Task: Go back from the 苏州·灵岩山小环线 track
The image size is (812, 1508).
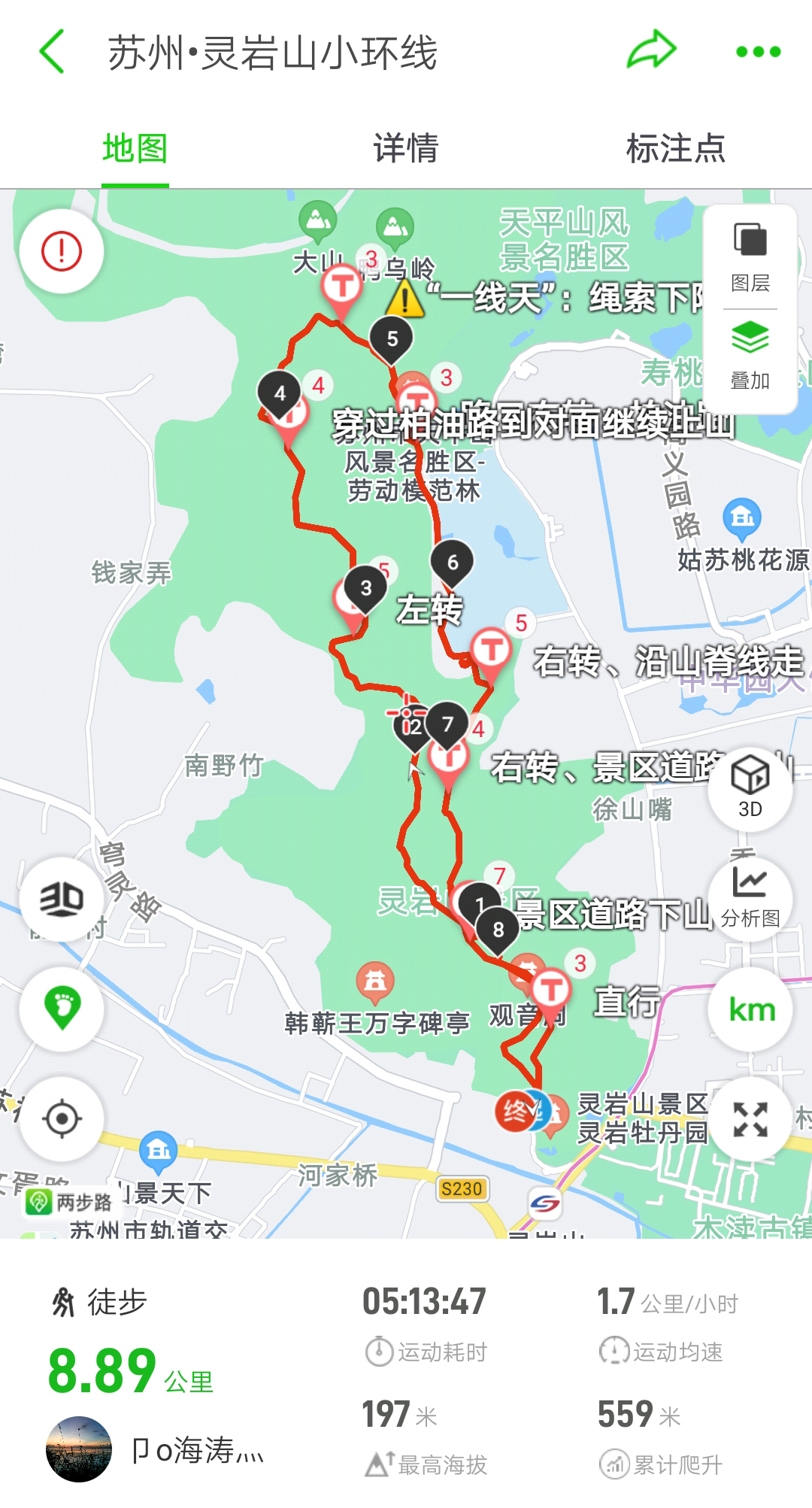Action: [53, 52]
